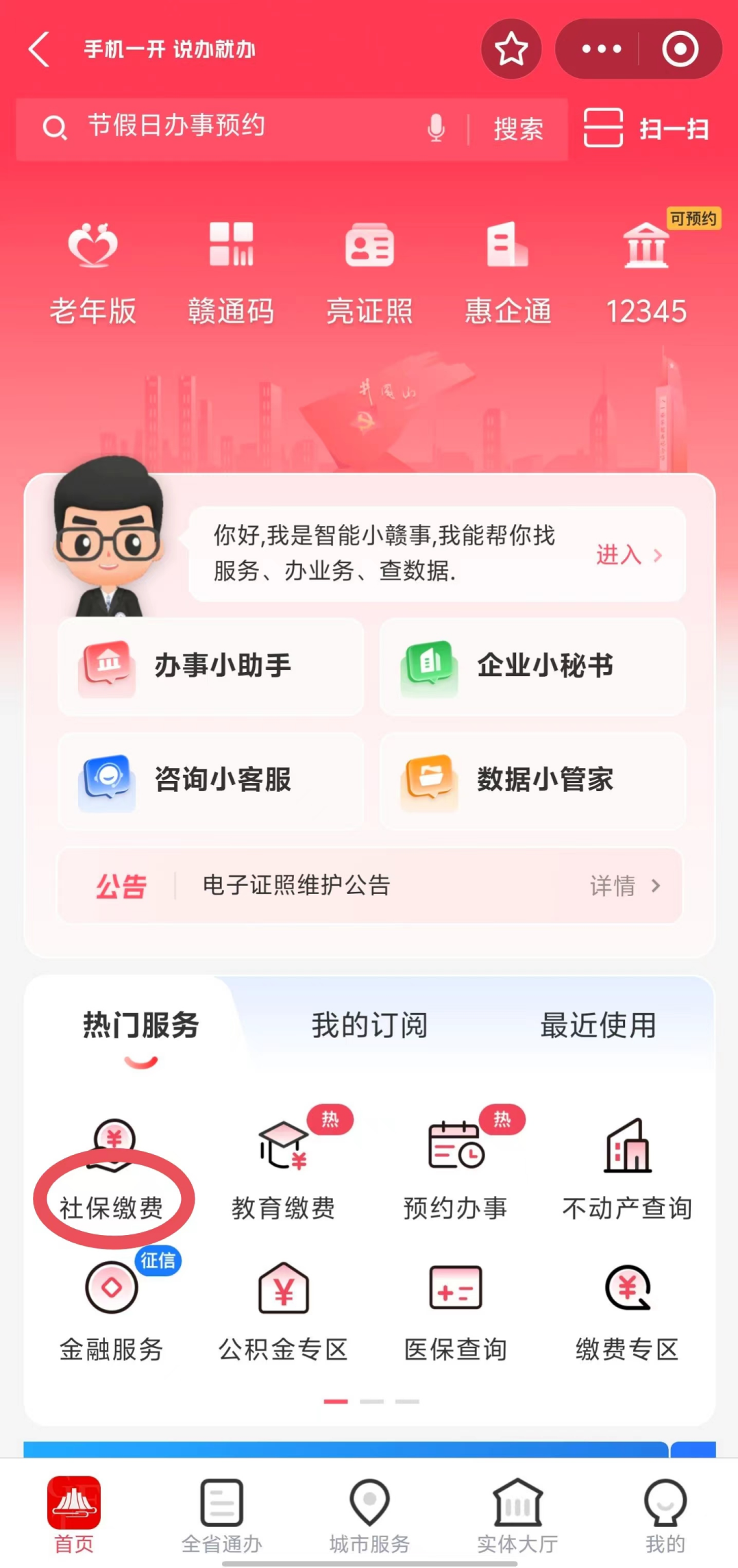Screen dimensions: 738x1568
Task: Switch to 最近使用 tab
Action: (598, 1025)
